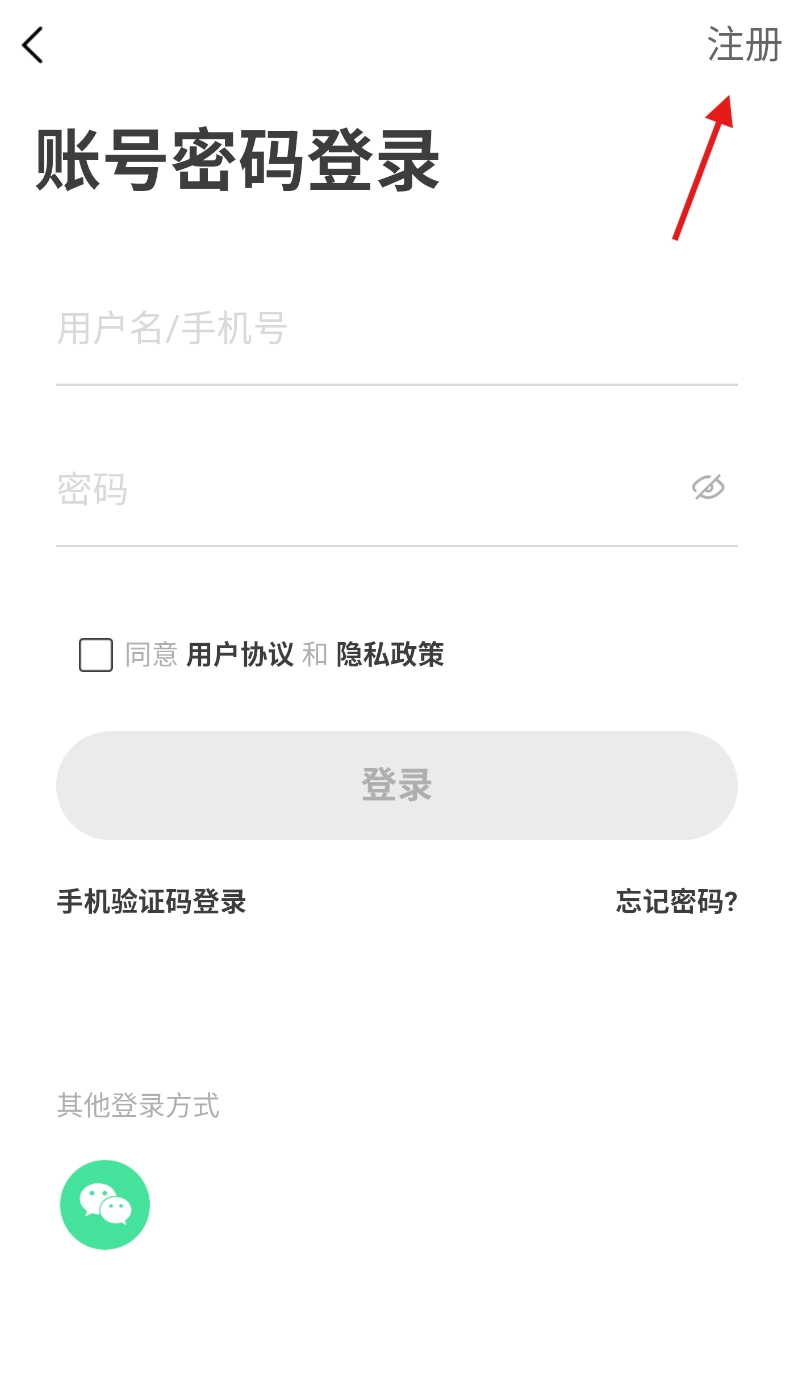
Task: Log in with the WeChat icon
Action: click(x=105, y=1204)
